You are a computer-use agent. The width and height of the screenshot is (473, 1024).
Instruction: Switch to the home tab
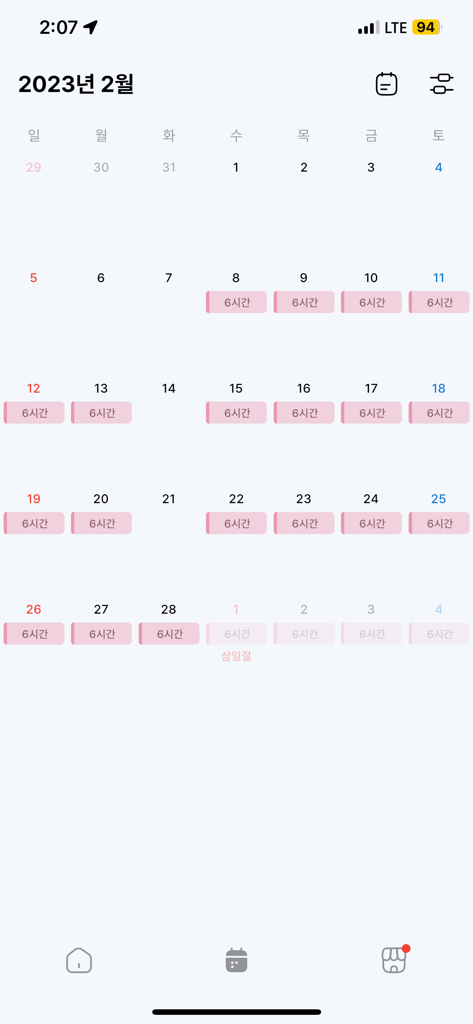(x=79, y=961)
